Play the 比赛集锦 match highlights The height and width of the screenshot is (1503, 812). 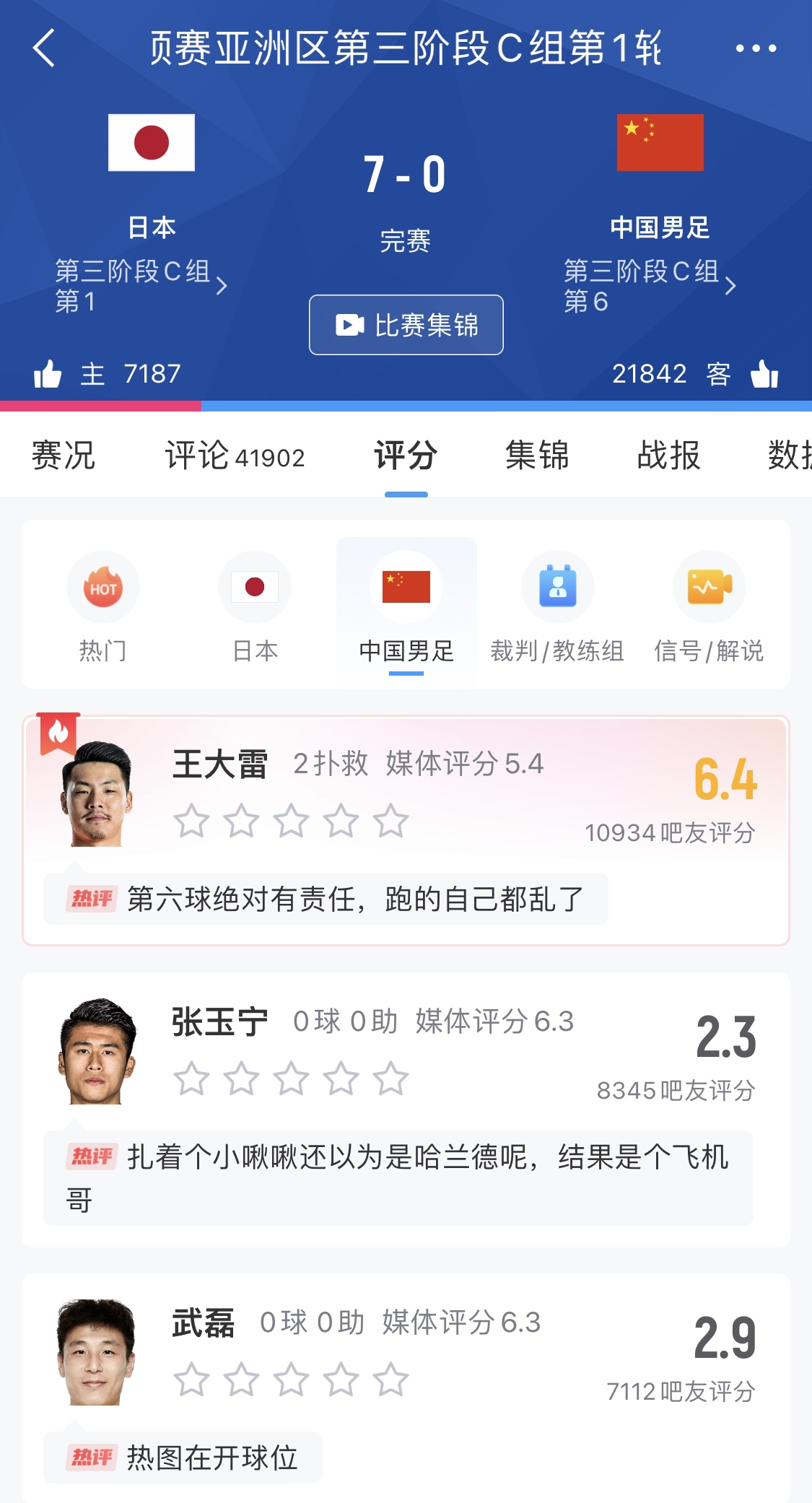click(x=406, y=325)
